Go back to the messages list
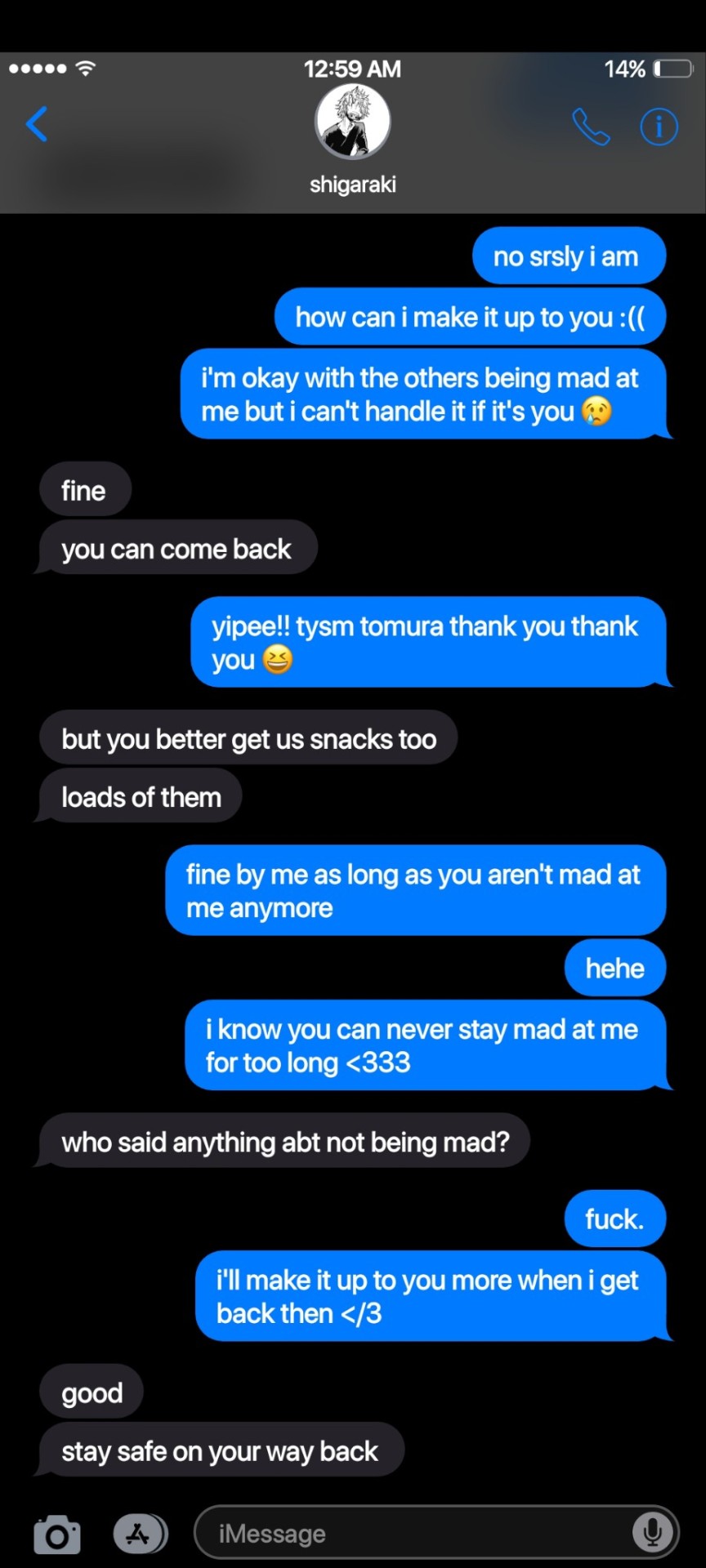The width and height of the screenshot is (706, 1568). point(37,124)
